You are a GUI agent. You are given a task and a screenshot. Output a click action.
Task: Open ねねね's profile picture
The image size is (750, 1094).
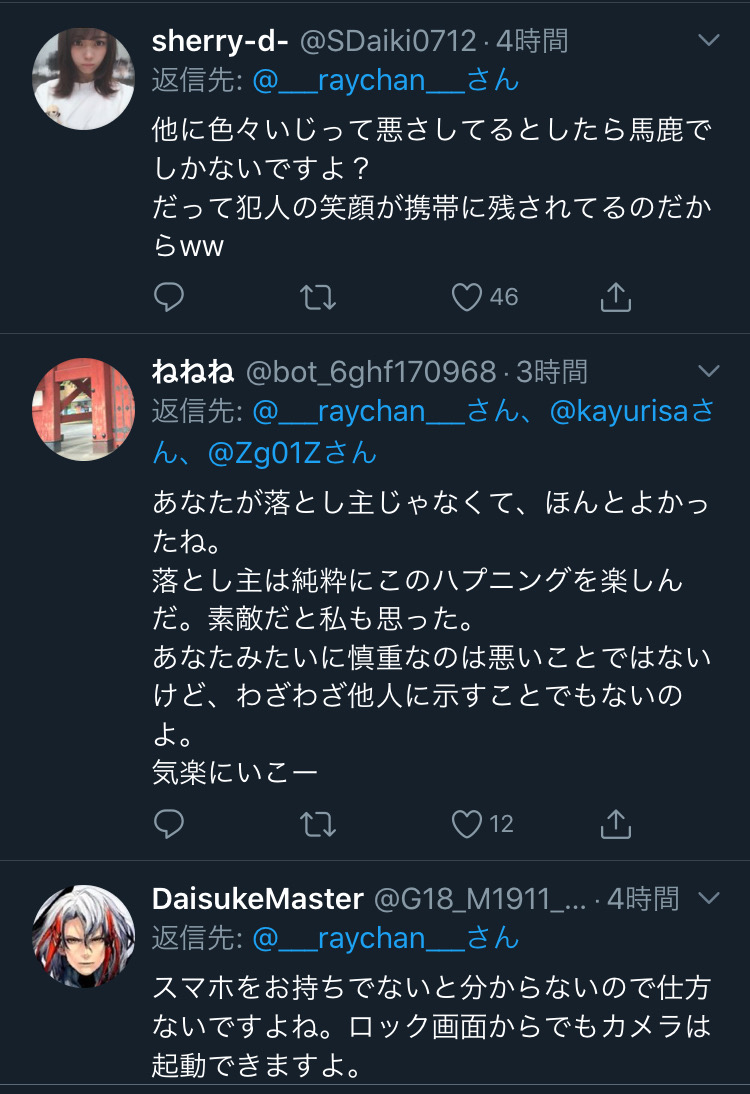click(x=84, y=409)
